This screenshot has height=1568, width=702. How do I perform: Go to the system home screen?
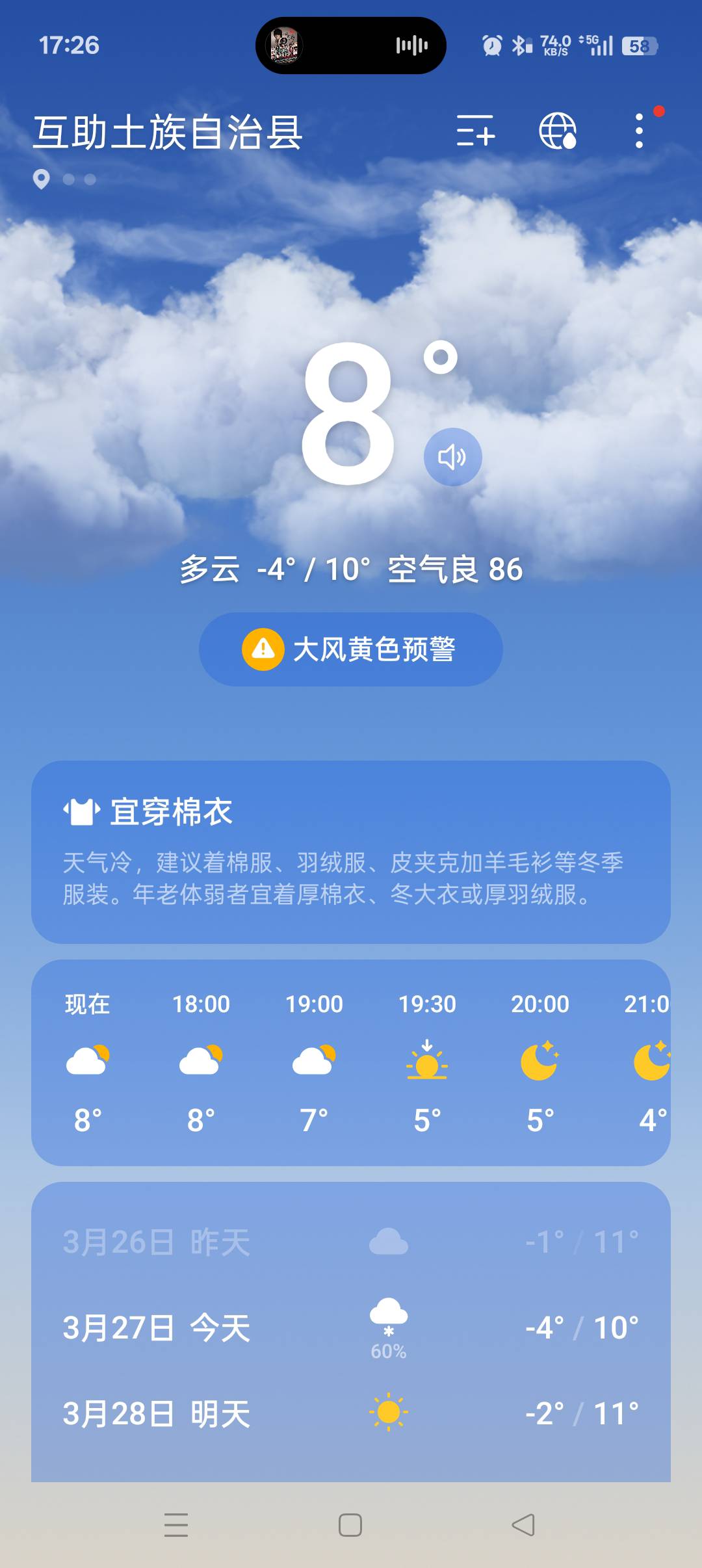[350, 1525]
